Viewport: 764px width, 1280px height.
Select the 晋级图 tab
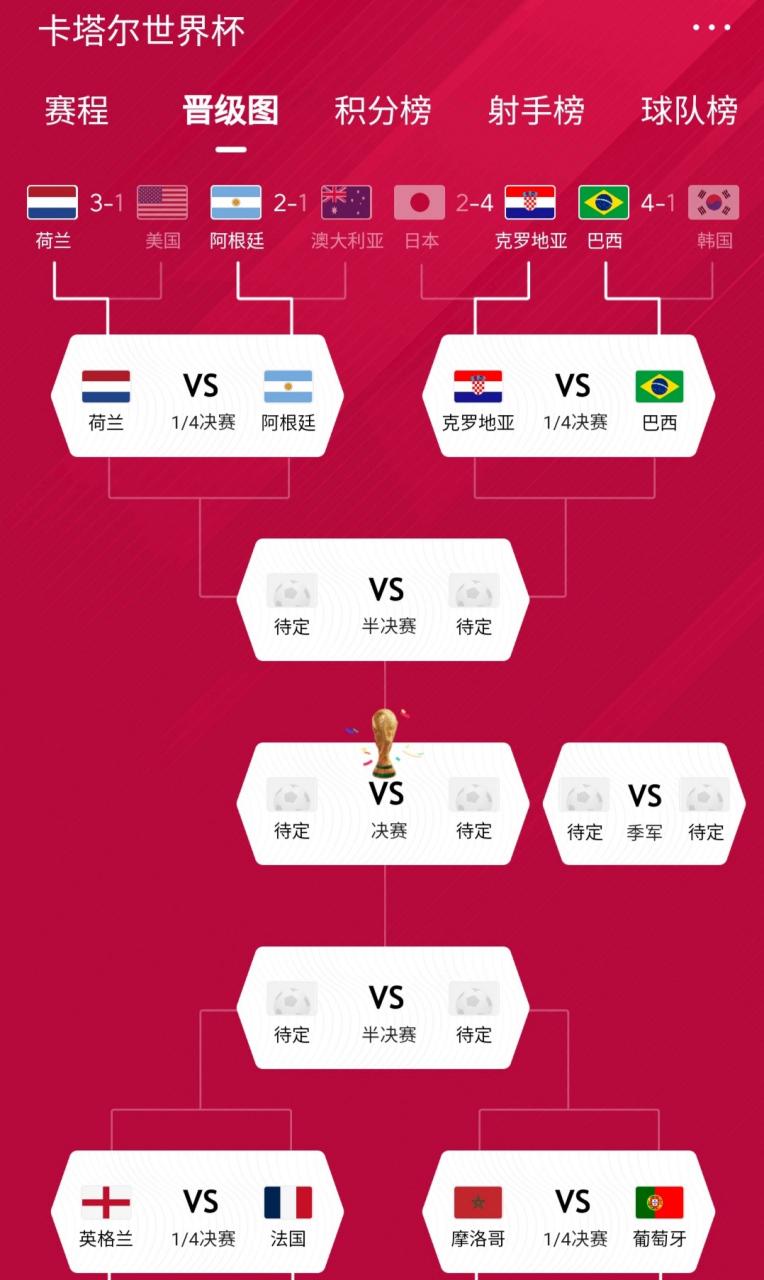230,110
